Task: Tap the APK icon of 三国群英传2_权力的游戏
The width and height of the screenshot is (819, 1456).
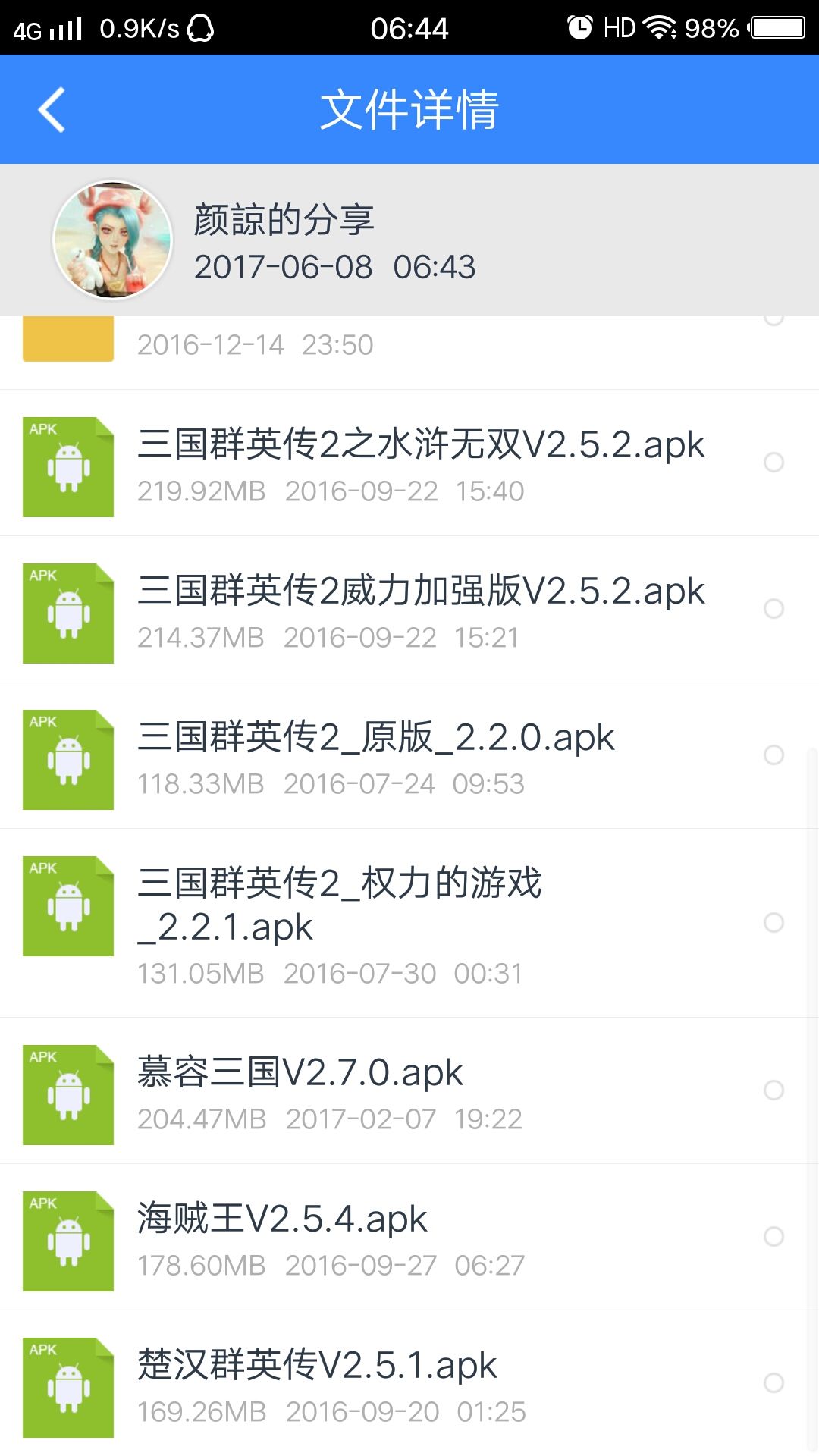Action: (x=67, y=905)
